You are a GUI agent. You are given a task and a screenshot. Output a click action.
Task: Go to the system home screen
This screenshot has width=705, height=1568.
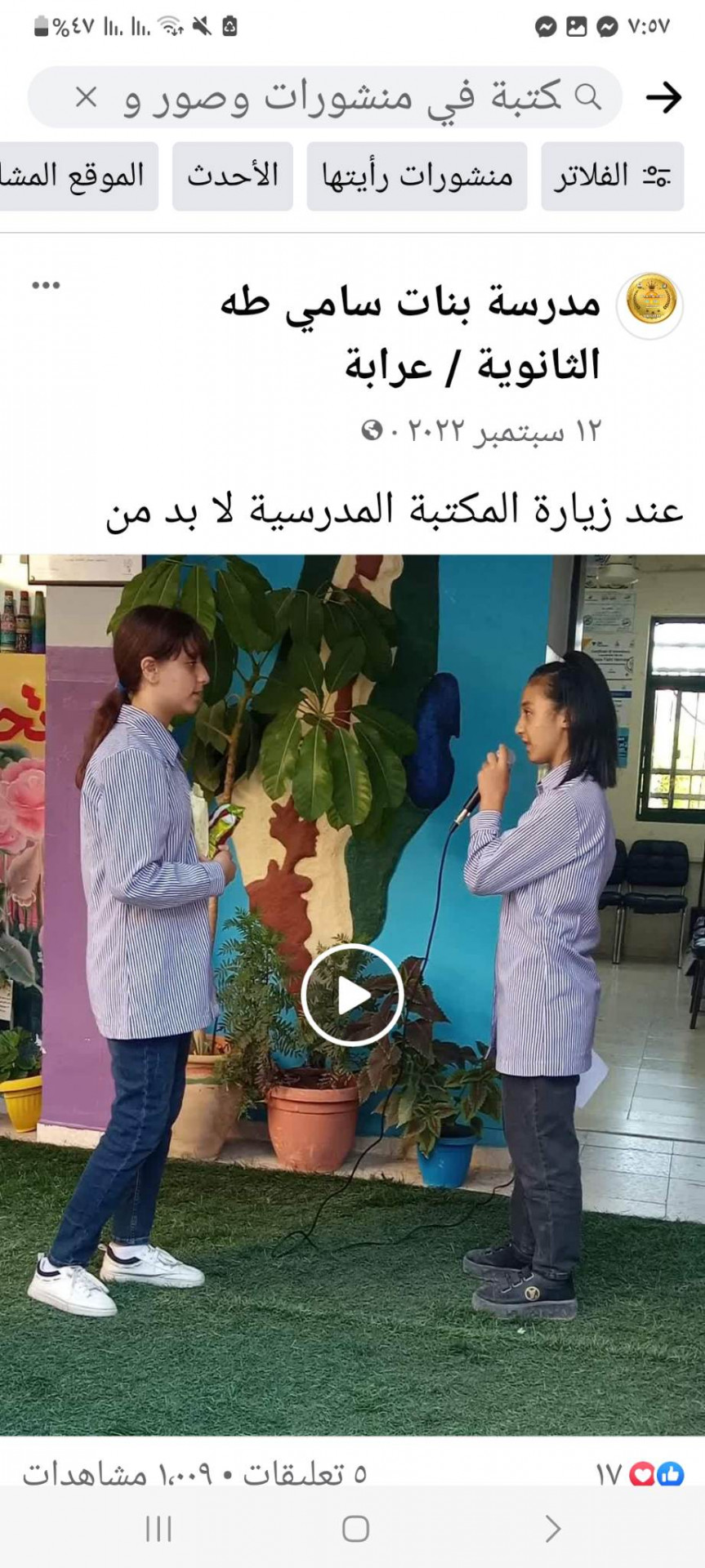click(x=355, y=1529)
